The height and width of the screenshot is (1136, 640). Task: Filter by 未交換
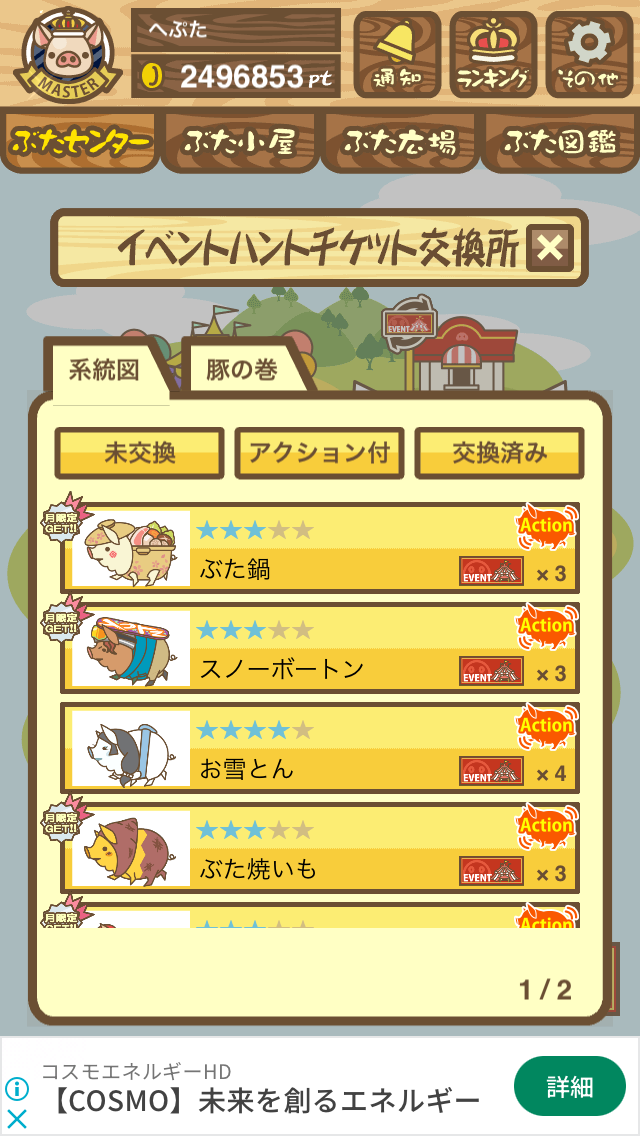point(139,453)
